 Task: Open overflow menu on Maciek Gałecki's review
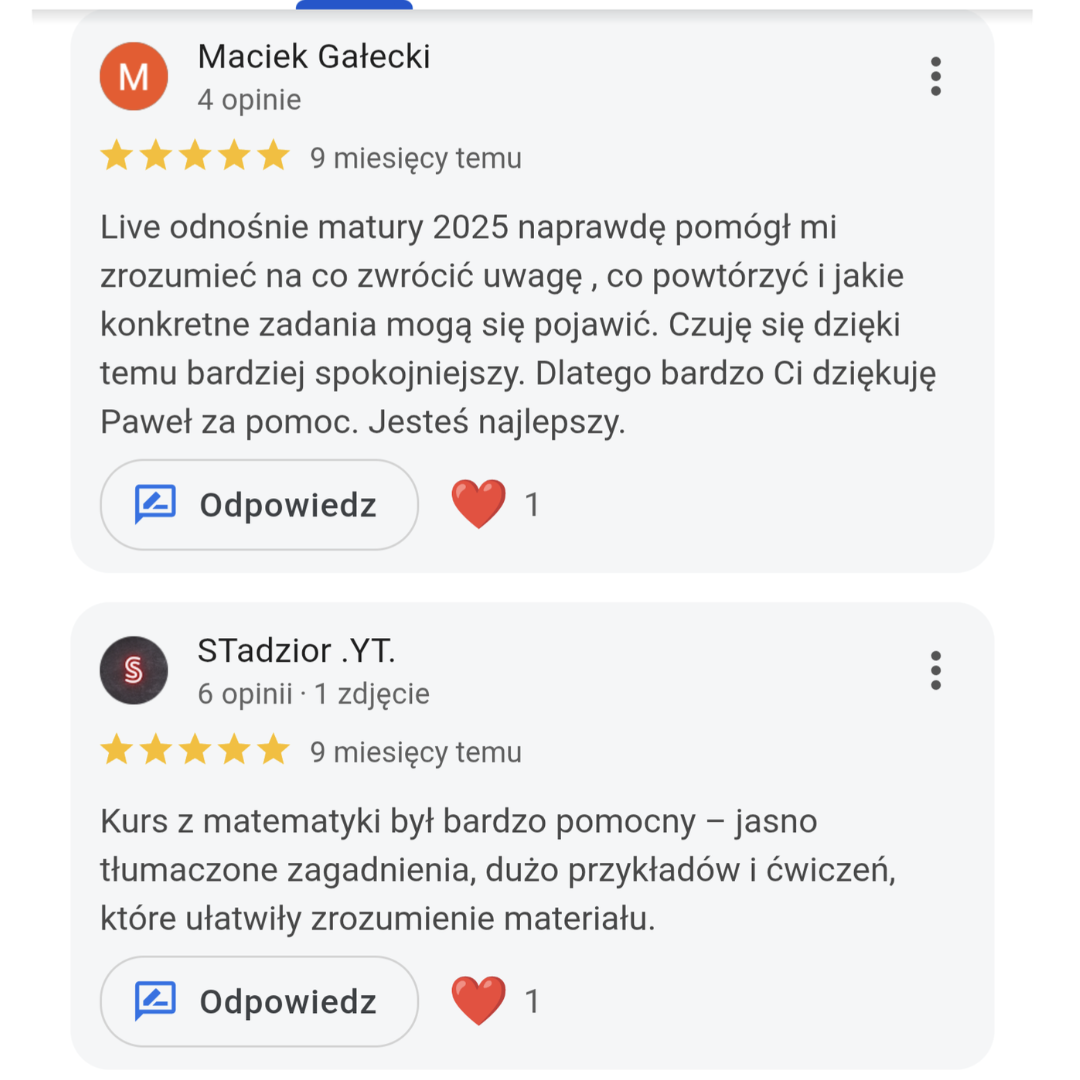pos(935,77)
